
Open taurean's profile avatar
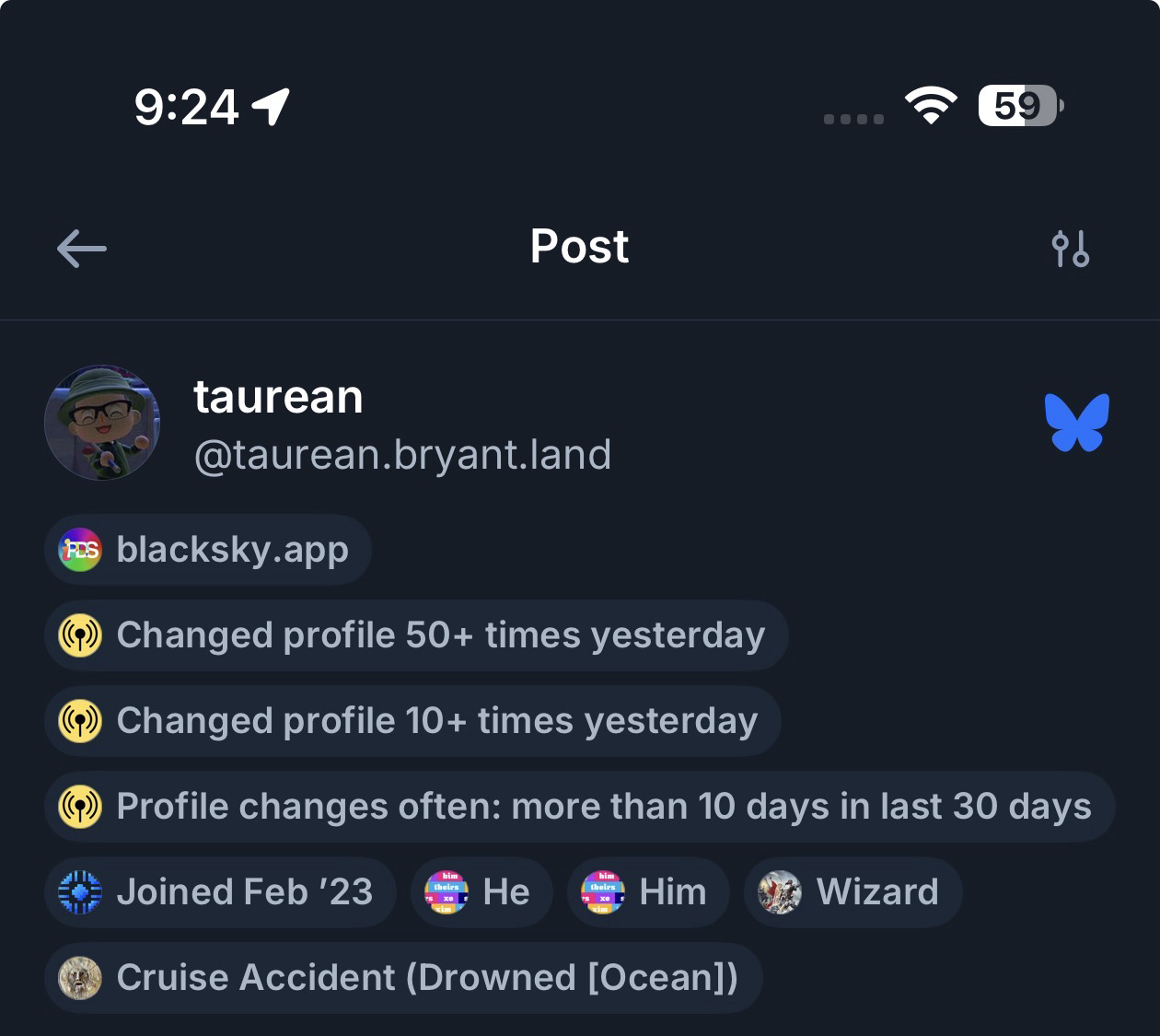click(102, 423)
